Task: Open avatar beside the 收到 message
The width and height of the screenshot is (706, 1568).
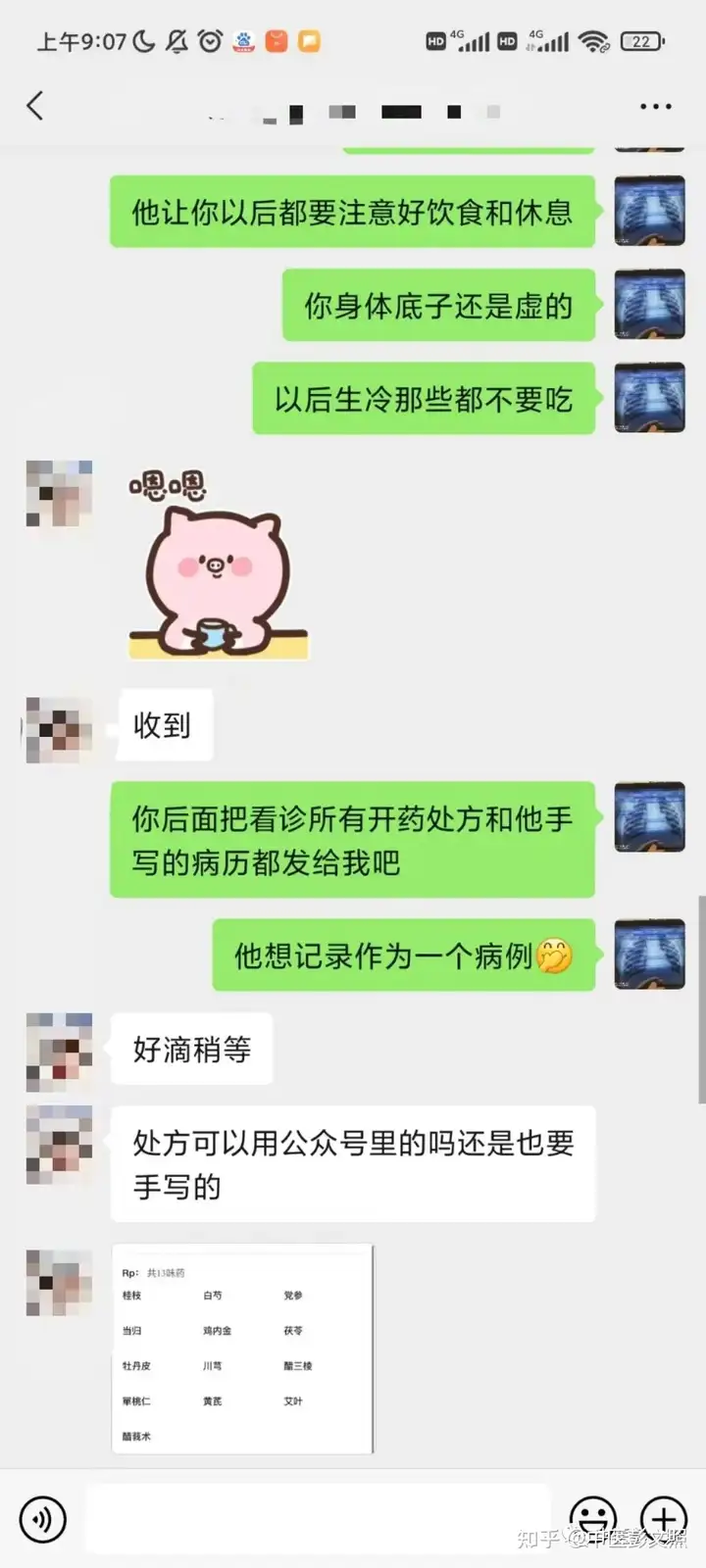Action: [x=59, y=730]
